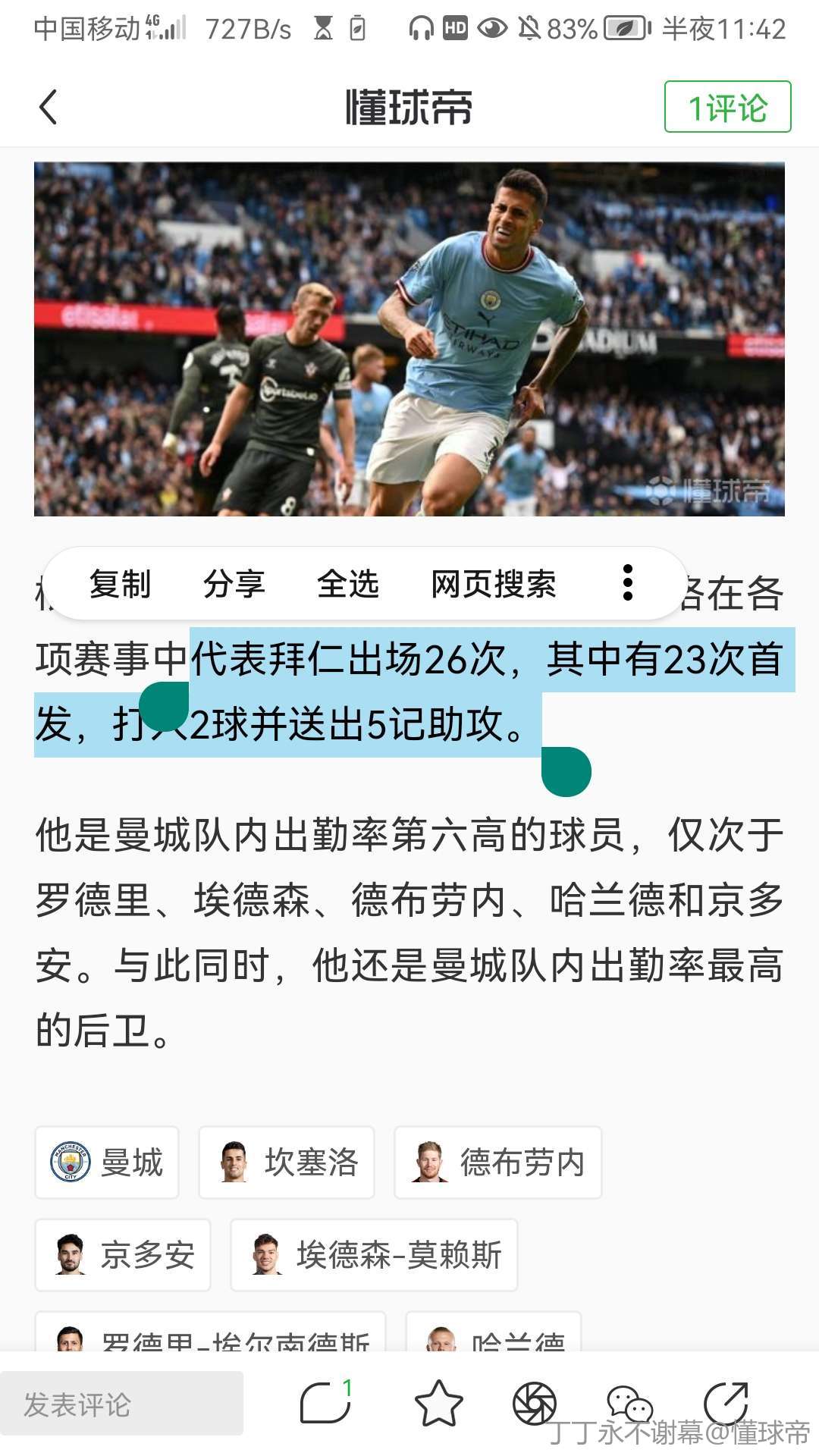Open the 埃德森-莫赖斯 player tag

pyautogui.click(x=374, y=1255)
